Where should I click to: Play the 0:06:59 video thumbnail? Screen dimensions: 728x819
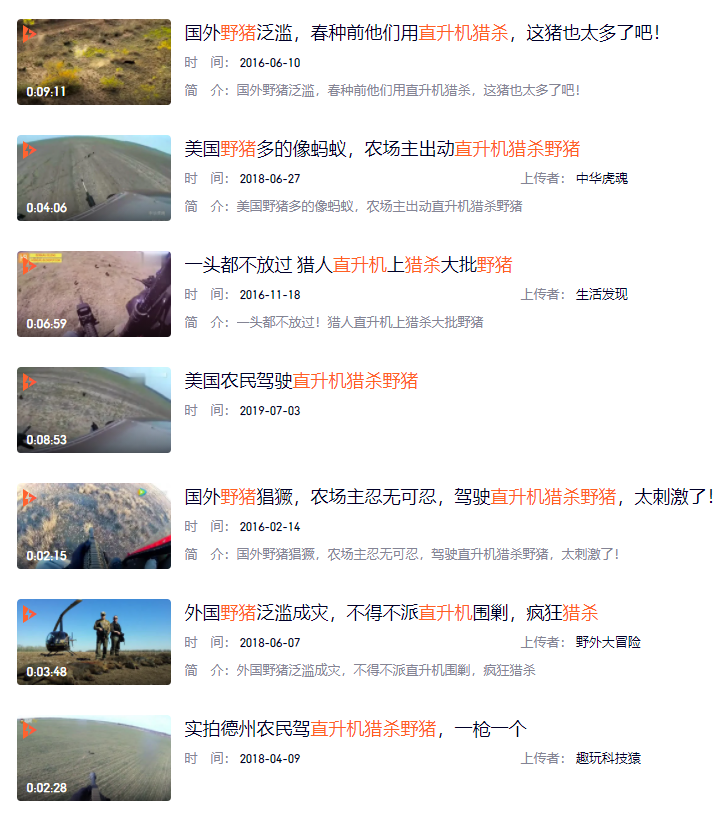(x=94, y=294)
